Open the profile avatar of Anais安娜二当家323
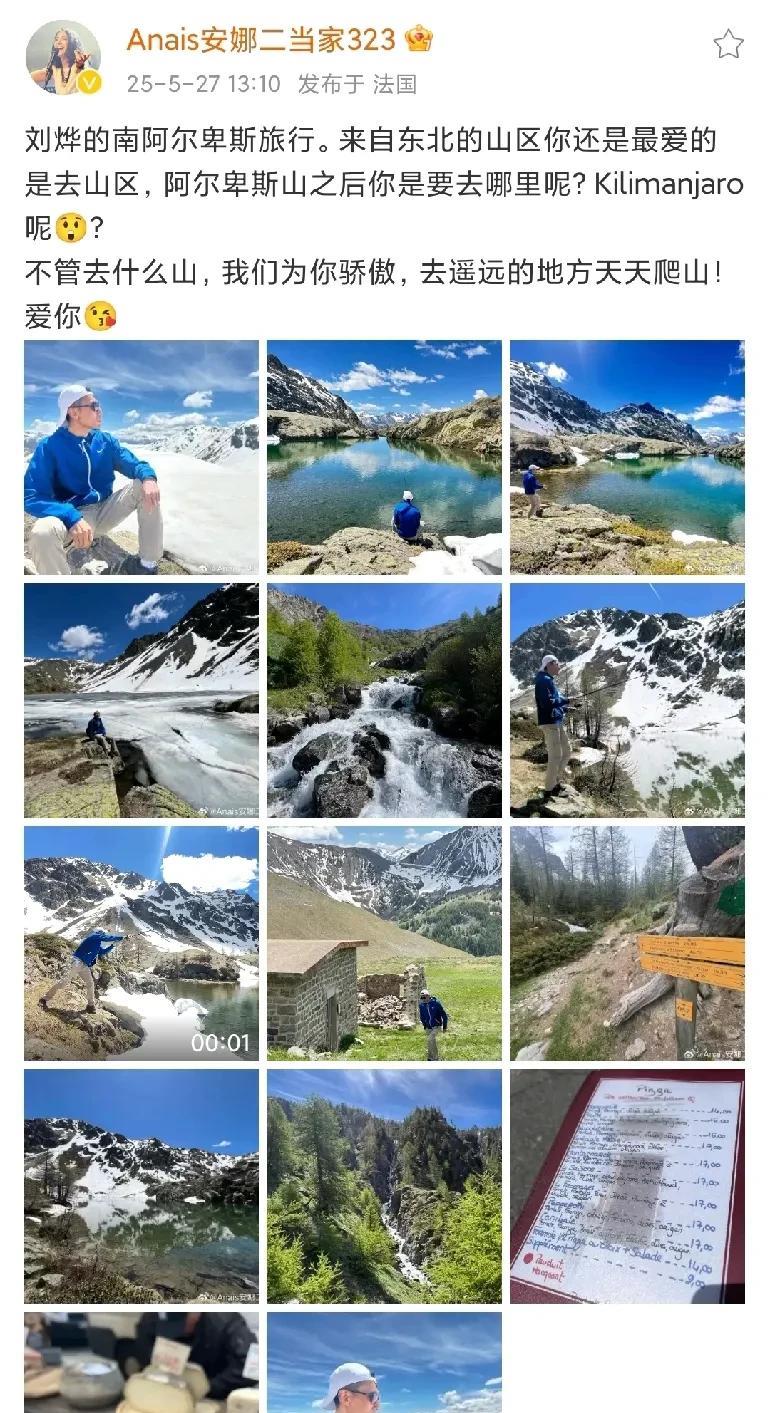This screenshot has height=1413, width=770. pos(63,58)
